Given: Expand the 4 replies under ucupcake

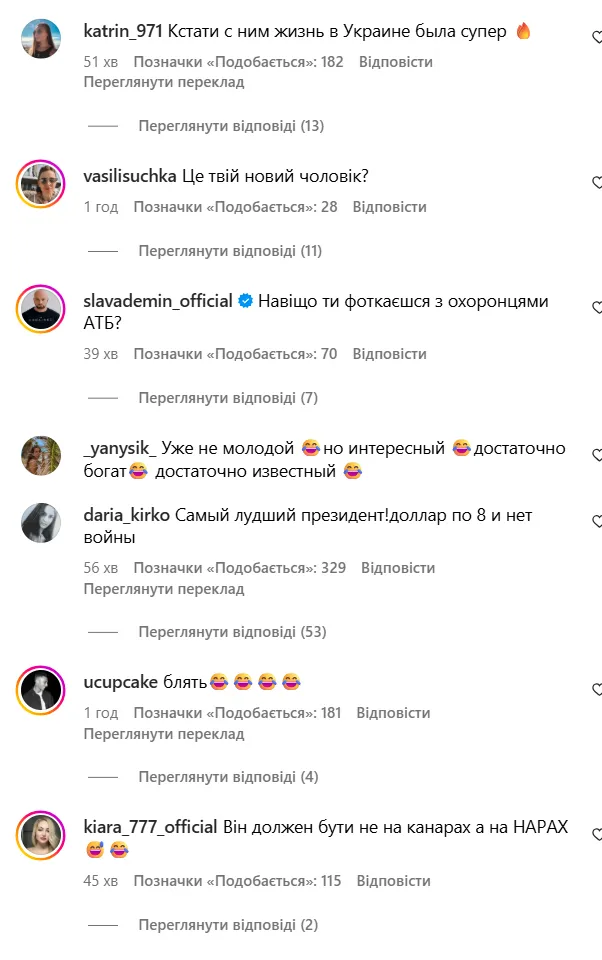Looking at the screenshot, I should point(228,777).
